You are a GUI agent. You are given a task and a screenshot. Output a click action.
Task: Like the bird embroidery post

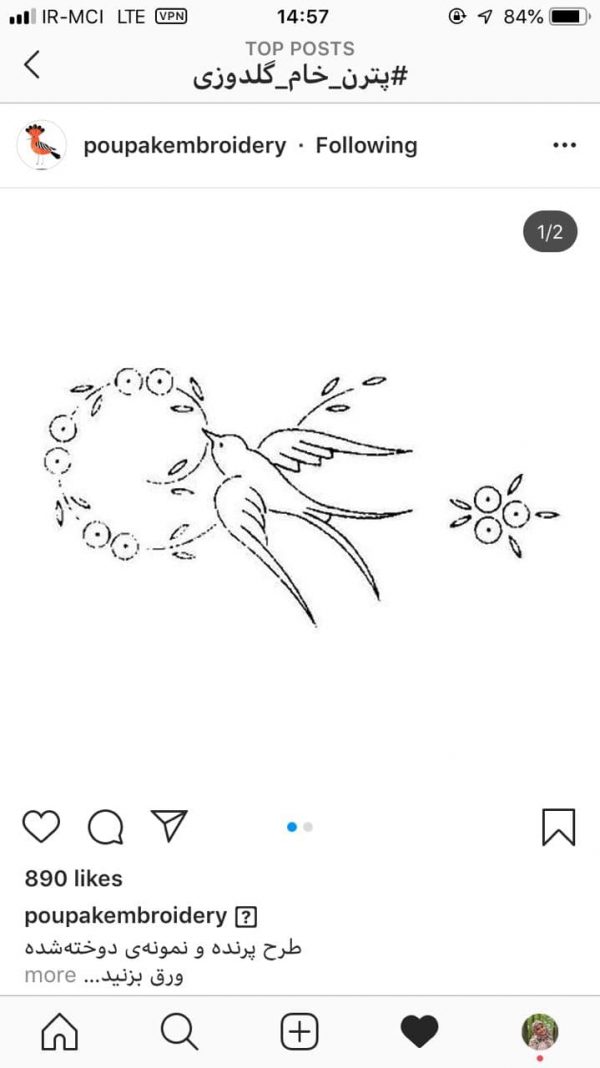(x=42, y=827)
